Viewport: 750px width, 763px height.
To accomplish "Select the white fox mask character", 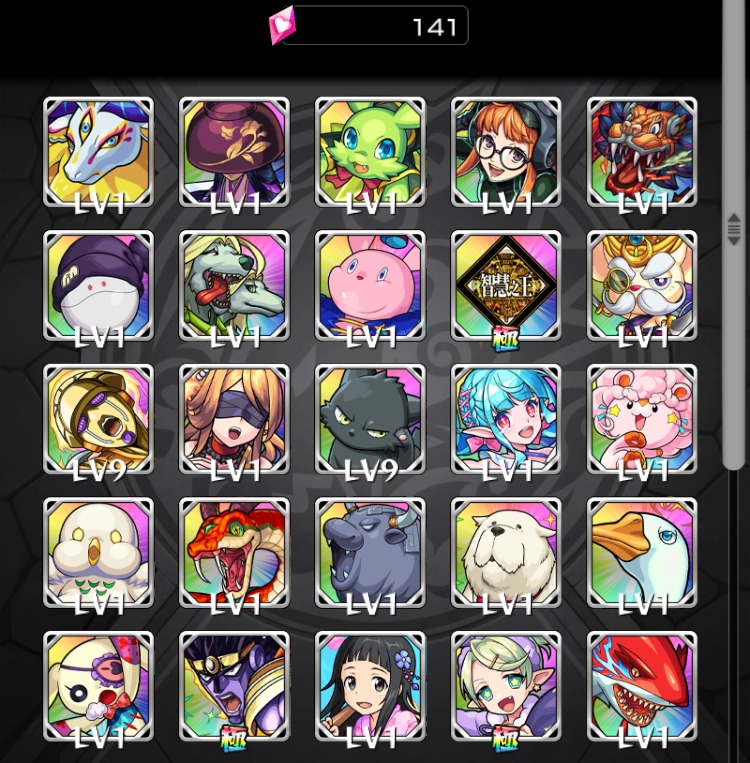I will [x=98, y=152].
